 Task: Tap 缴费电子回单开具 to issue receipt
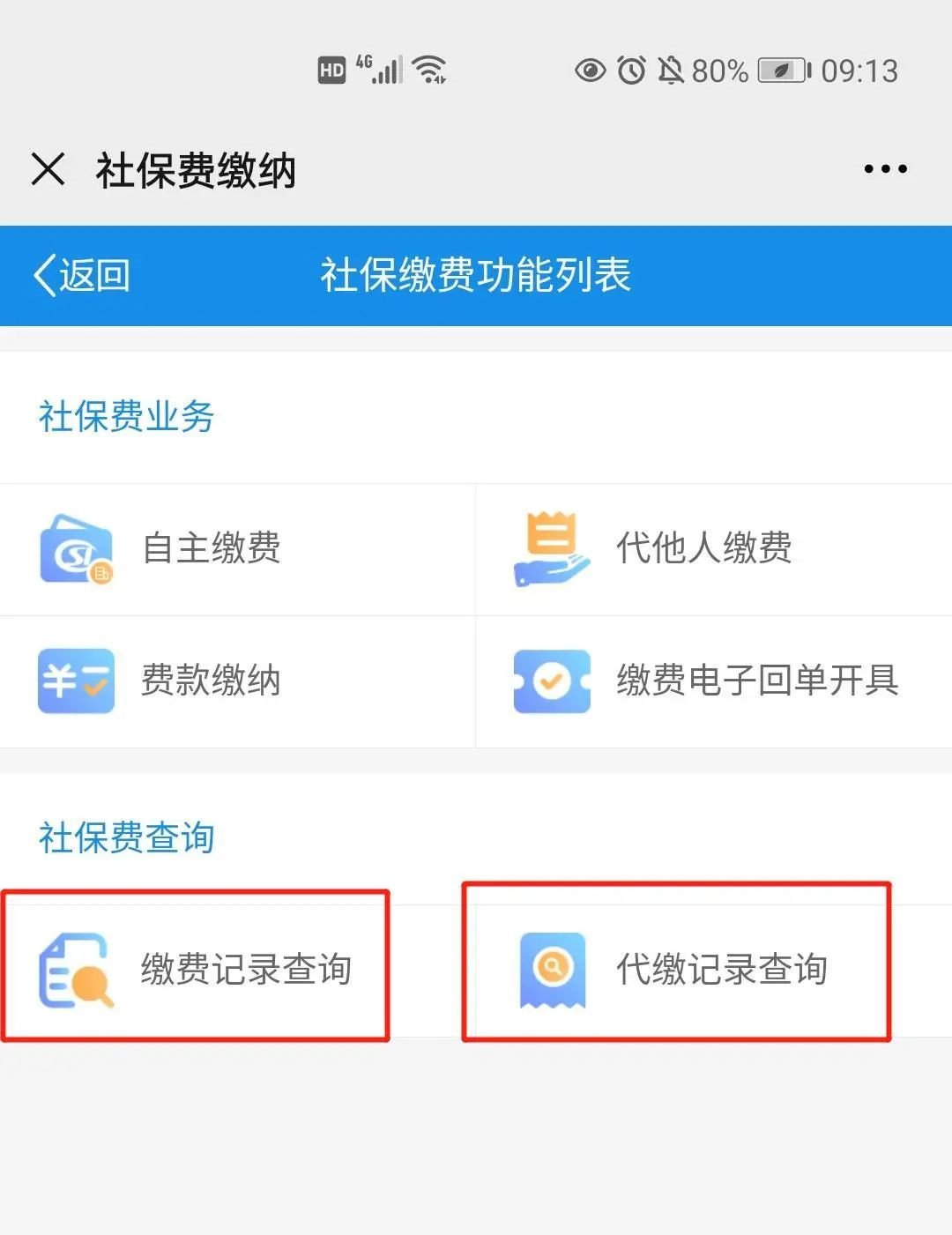[x=714, y=681]
